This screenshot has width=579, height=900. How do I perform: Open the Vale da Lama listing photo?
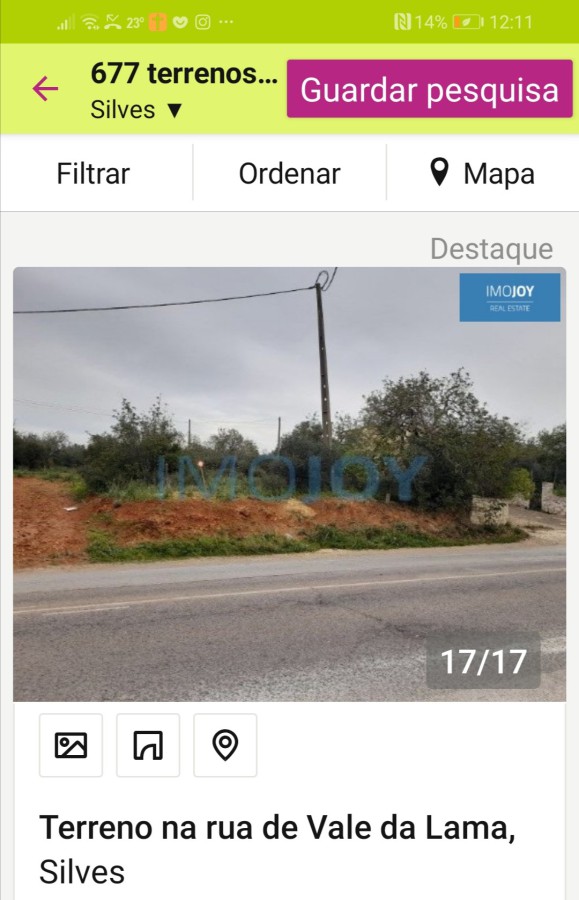[289, 484]
